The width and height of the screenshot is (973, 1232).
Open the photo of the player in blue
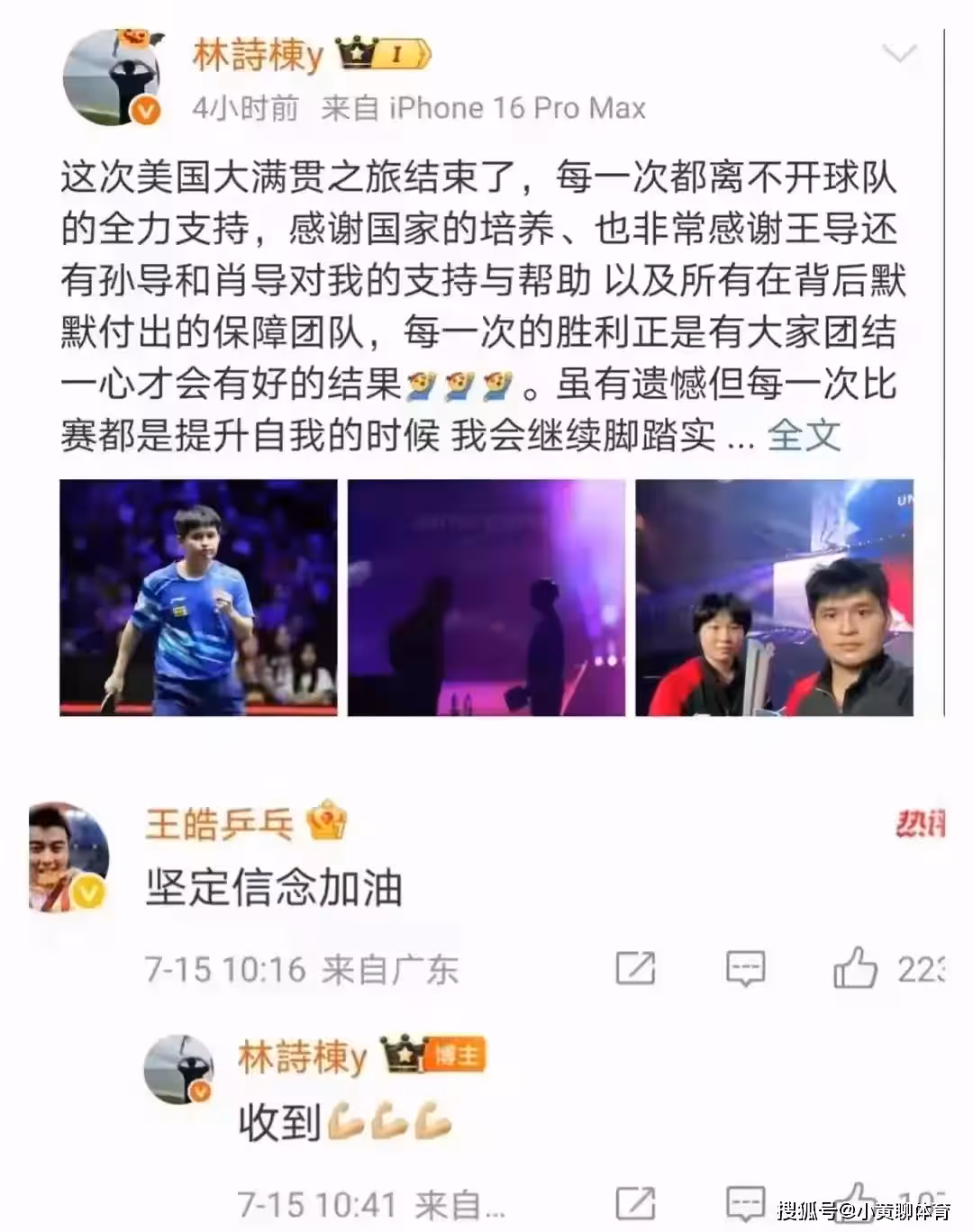point(198,598)
